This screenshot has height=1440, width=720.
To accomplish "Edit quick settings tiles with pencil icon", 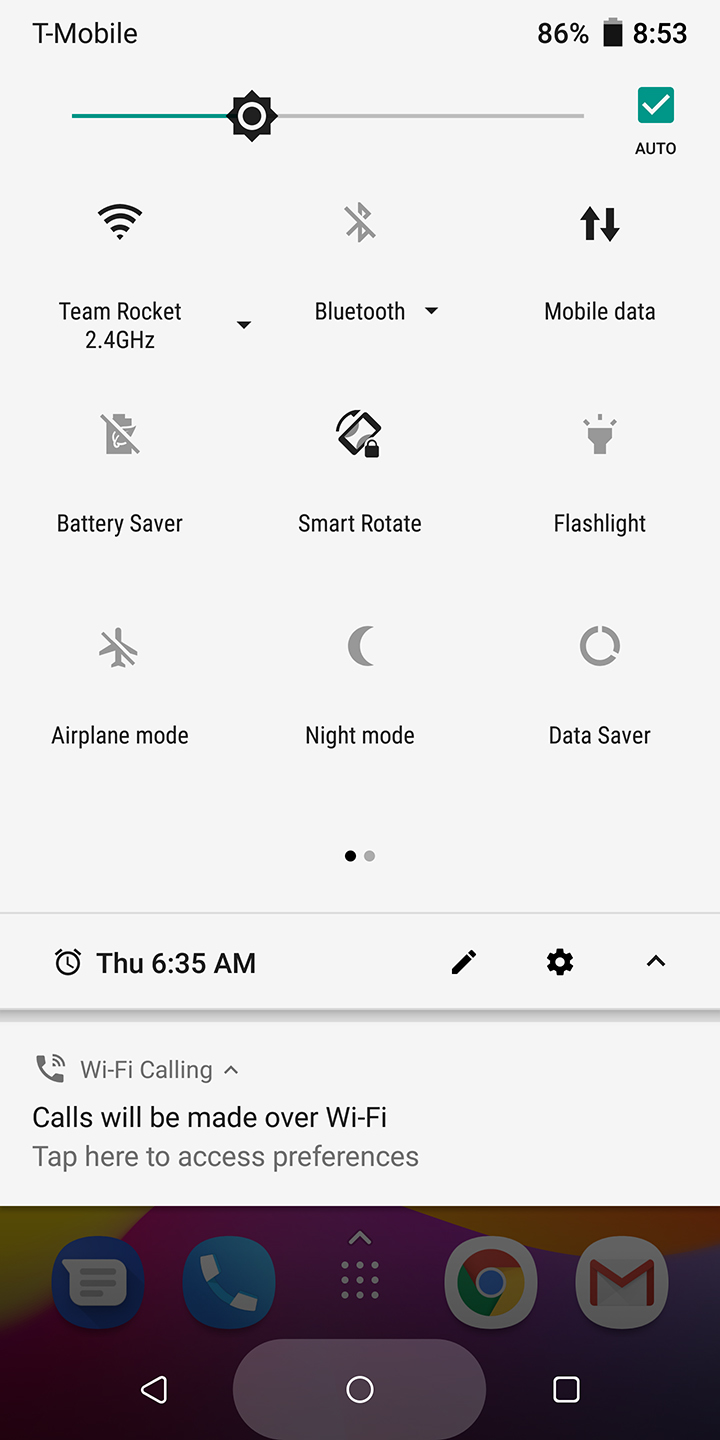I will [x=464, y=962].
